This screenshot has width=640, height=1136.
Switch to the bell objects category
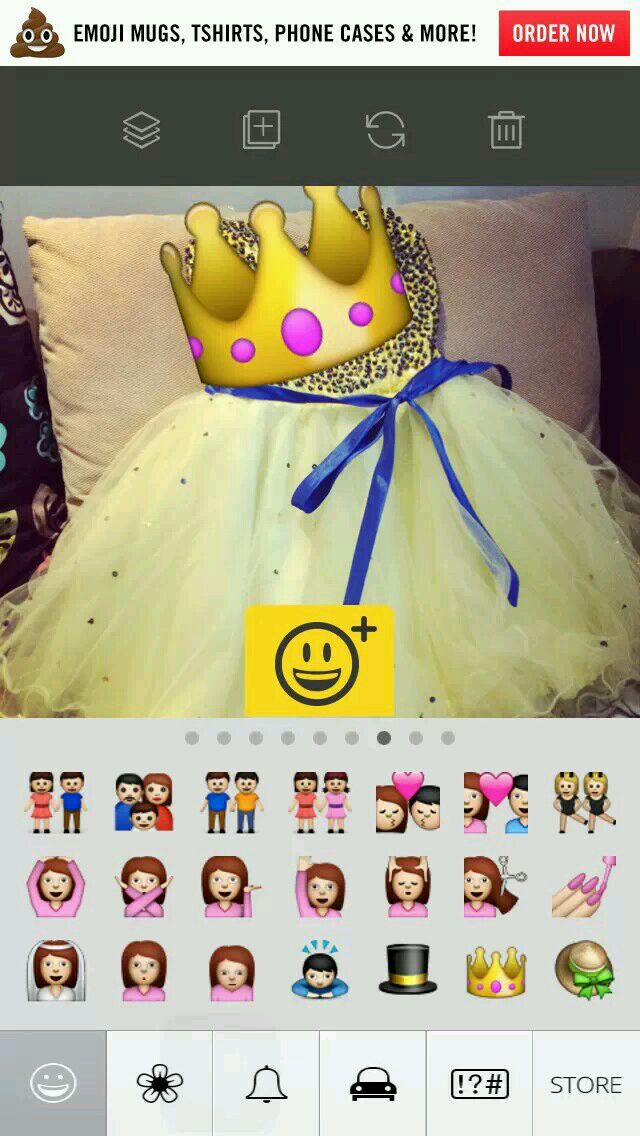[x=266, y=1084]
